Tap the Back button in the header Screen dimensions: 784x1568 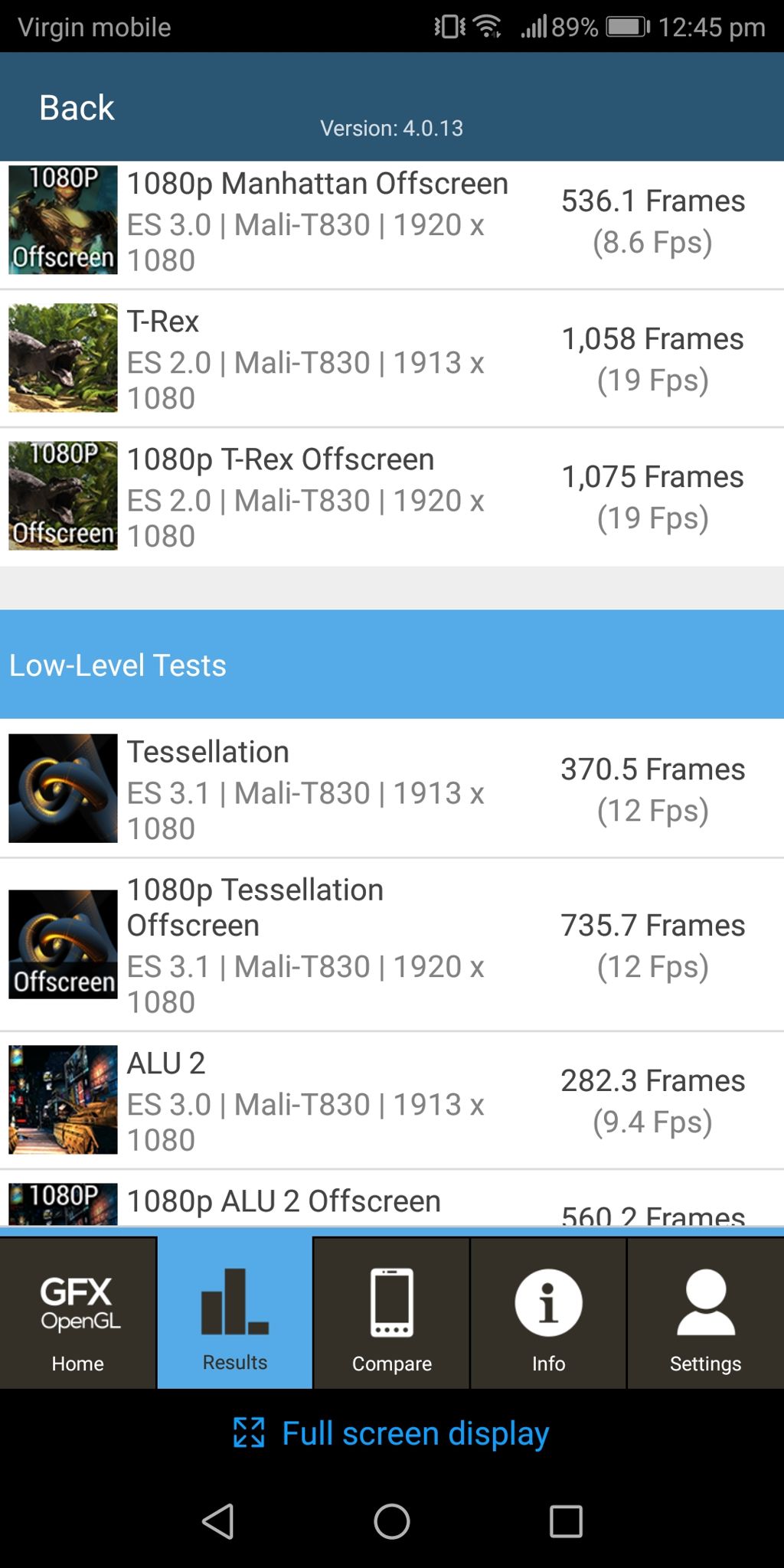click(x=77, y=108)
